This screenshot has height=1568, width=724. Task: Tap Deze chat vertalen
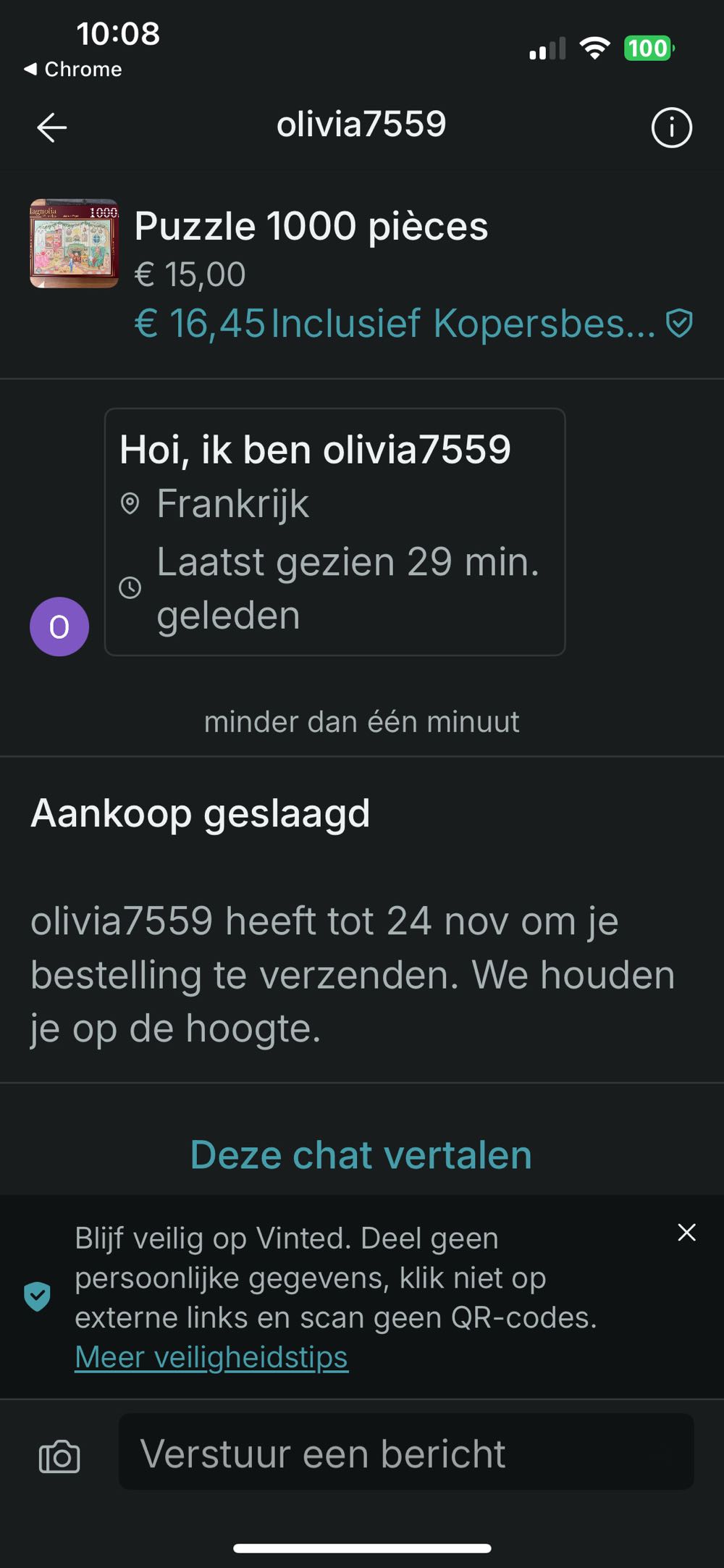[x=361, y=1154]
